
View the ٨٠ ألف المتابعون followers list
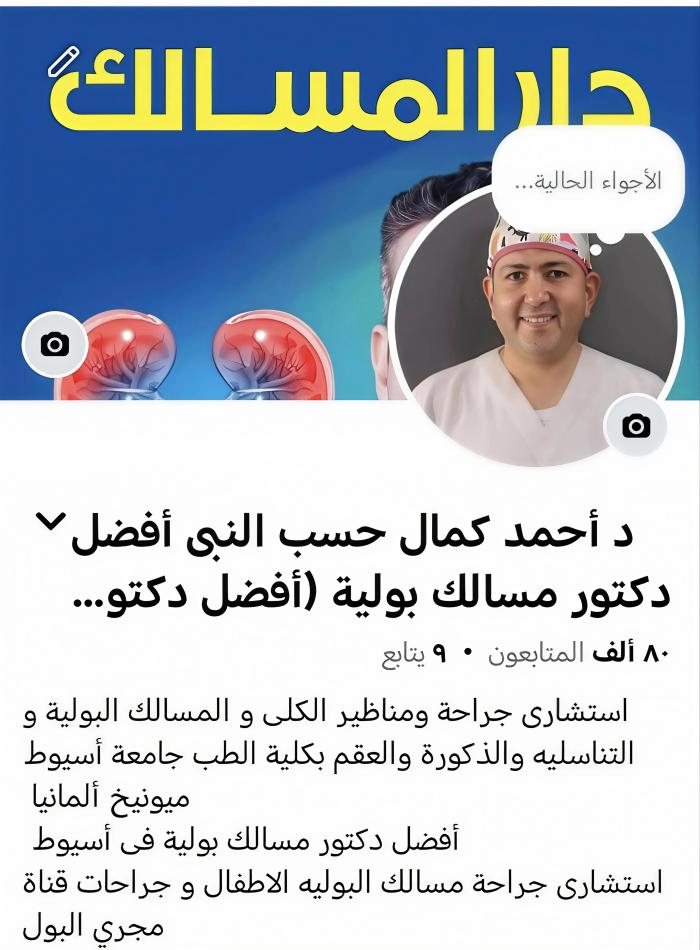point(578,654)
